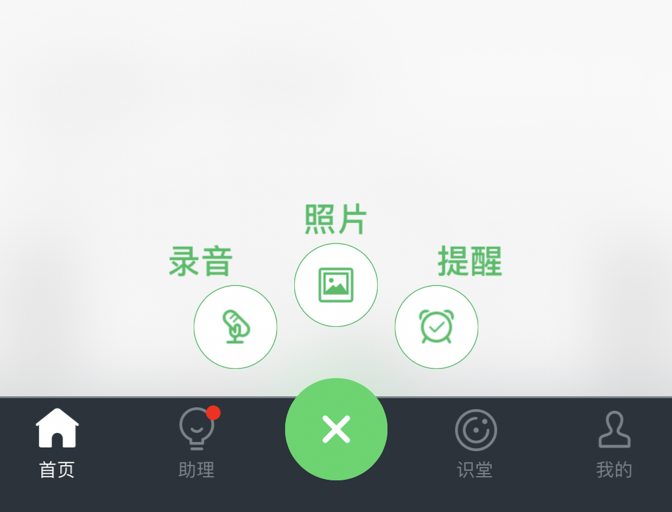Screen dimensions: 672x512
Task: Close the green add menu
Action: click(x=336, y=429)
